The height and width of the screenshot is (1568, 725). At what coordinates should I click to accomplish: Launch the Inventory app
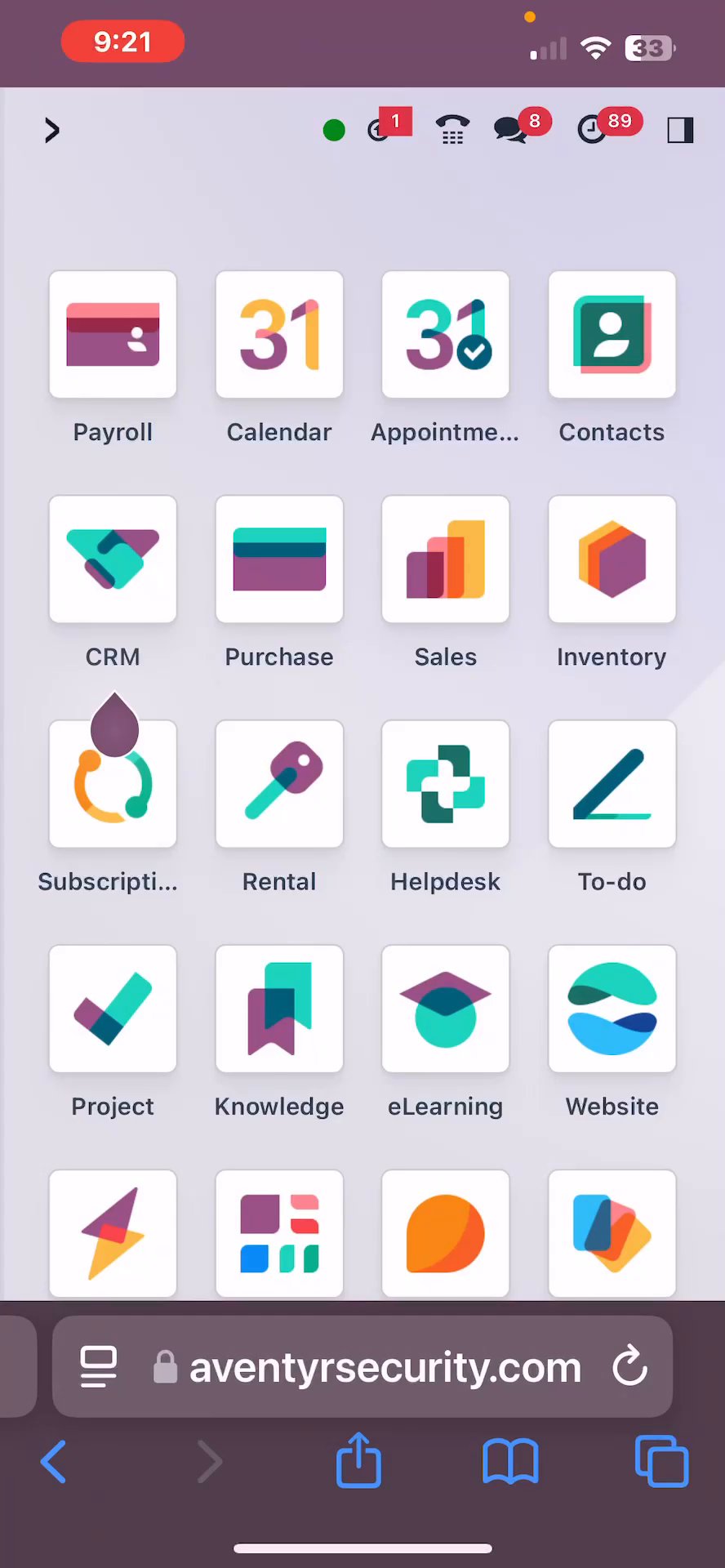click(612, 559)
